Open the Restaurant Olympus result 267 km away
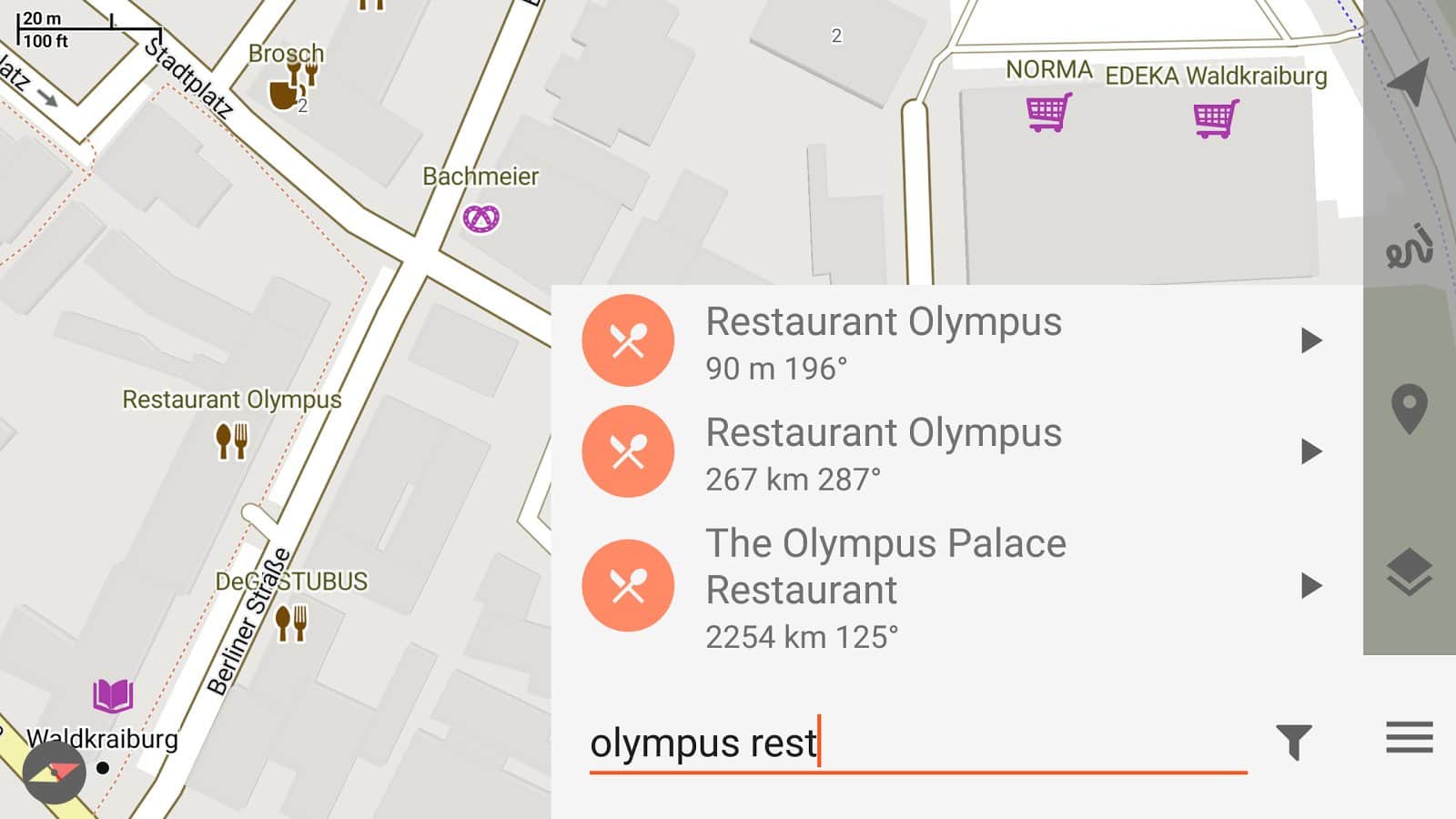 [883, 452]
